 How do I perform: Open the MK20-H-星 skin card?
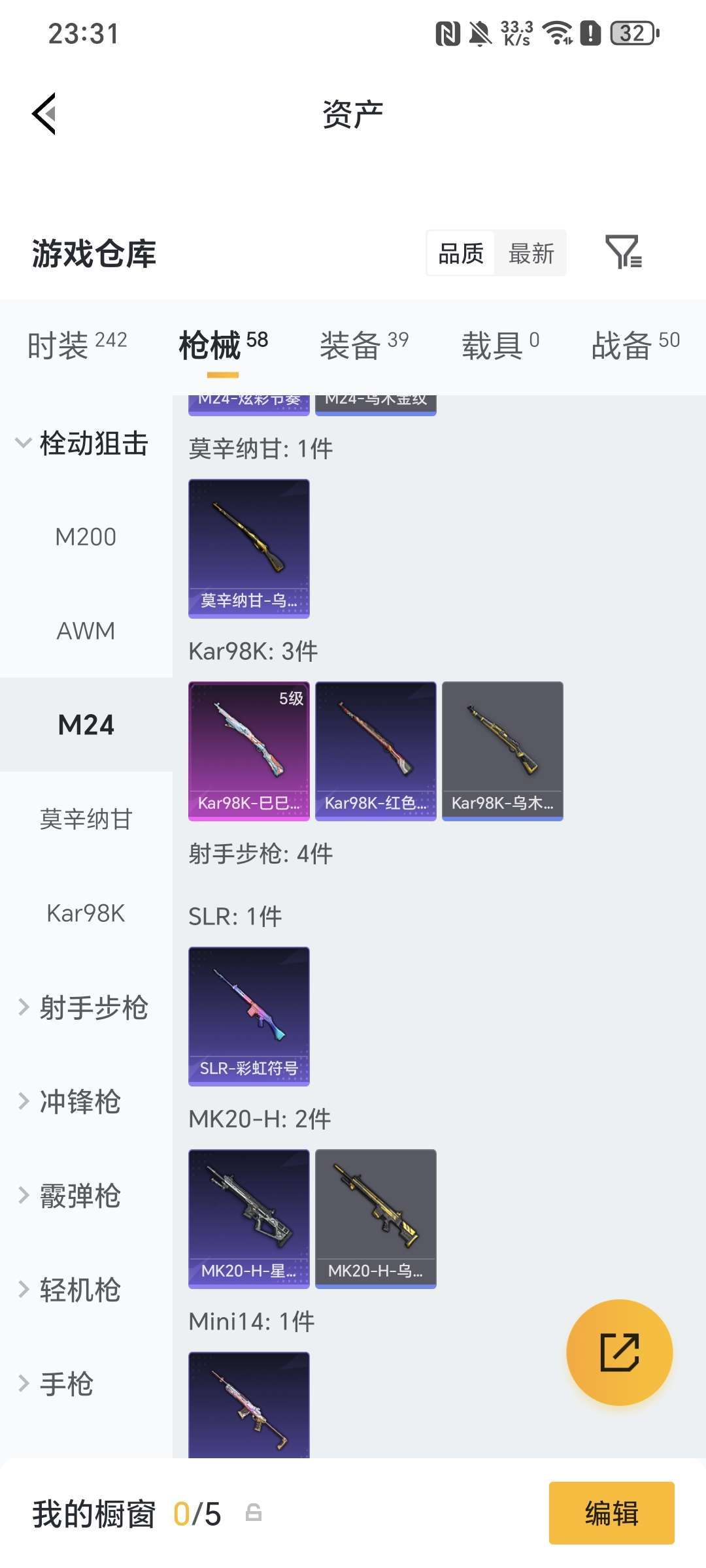tap(249, 1218)
